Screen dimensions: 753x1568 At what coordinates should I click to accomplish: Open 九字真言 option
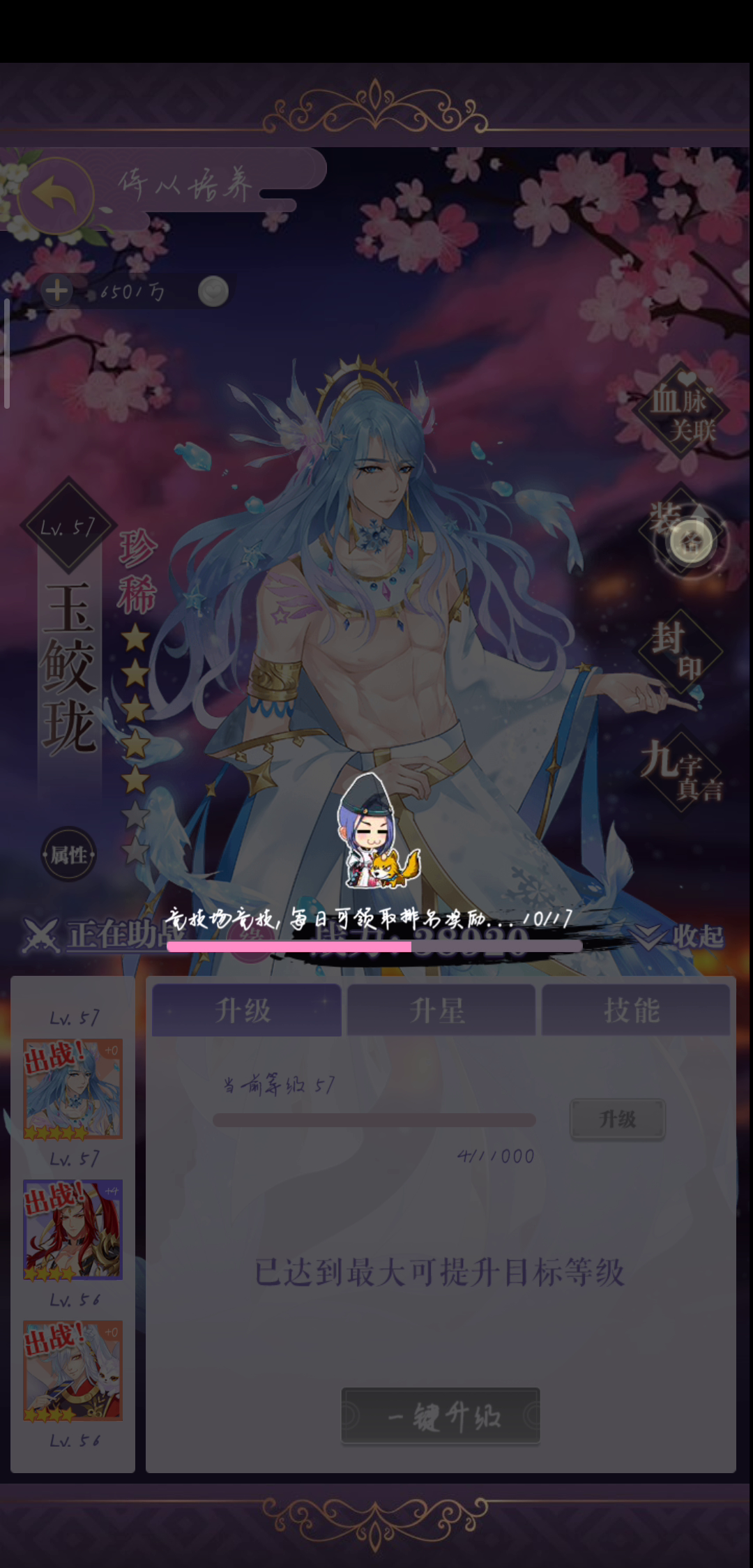coord(681,771)
